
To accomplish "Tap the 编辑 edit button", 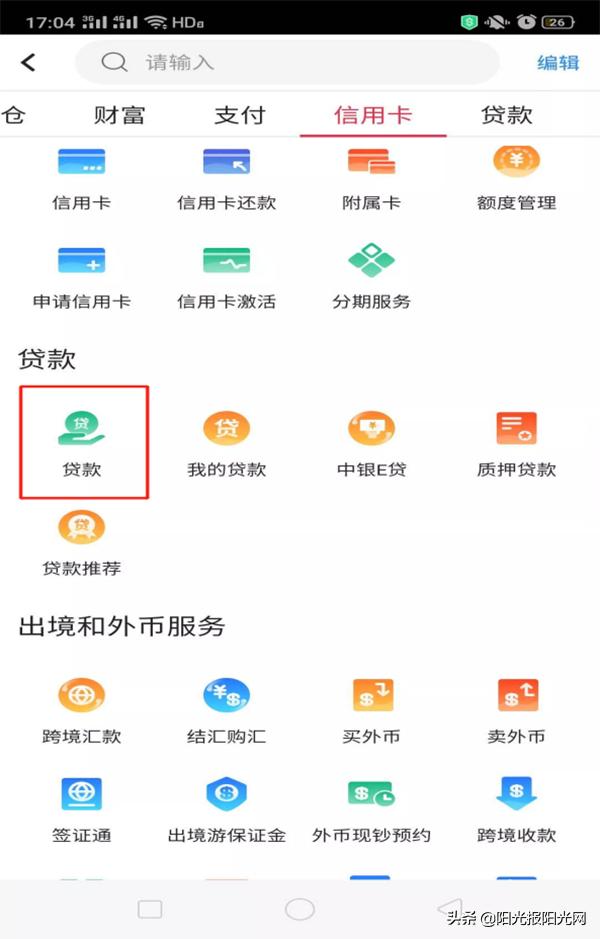I will click(x=557, y=63).
